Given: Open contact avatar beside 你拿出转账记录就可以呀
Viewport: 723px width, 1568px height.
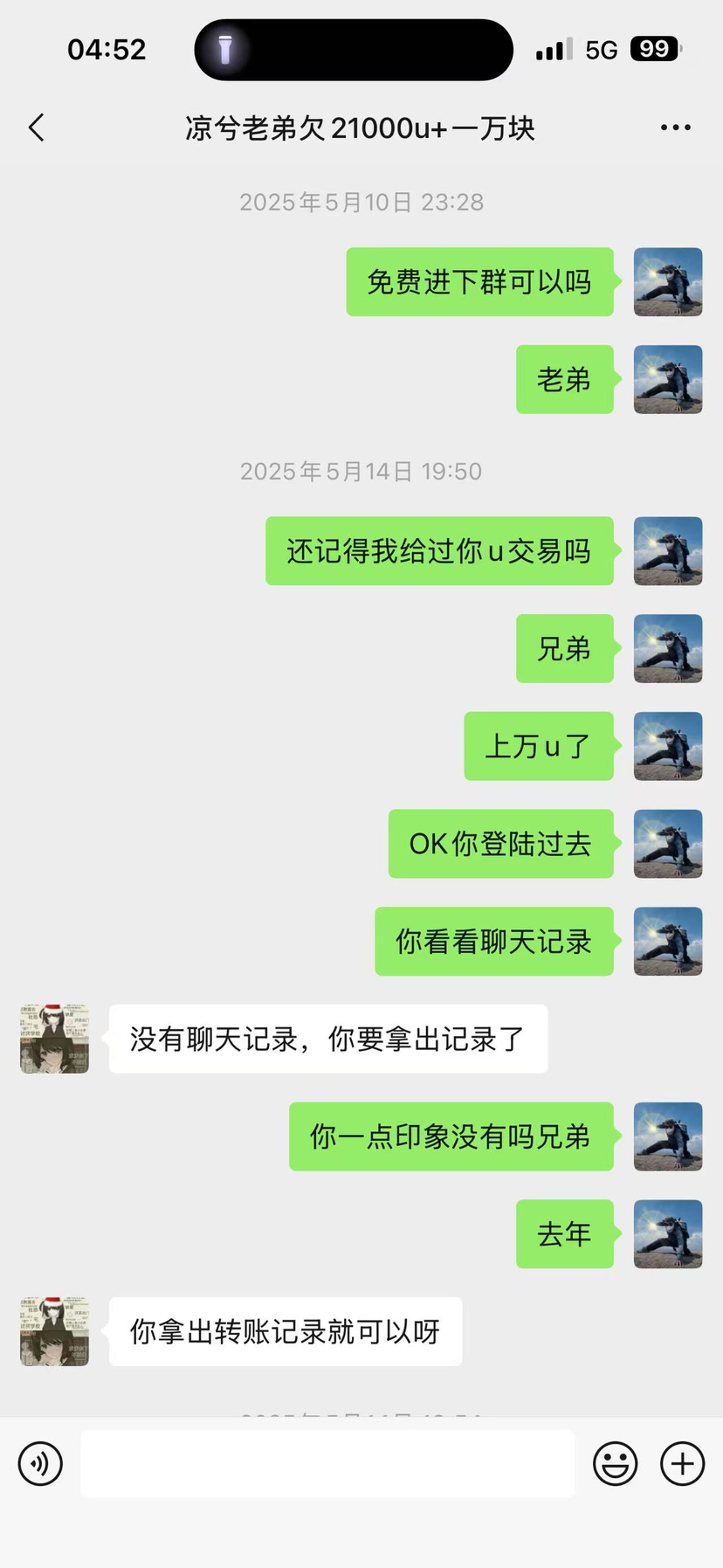Looking at the screenshot, I should tap(54, 1331).
